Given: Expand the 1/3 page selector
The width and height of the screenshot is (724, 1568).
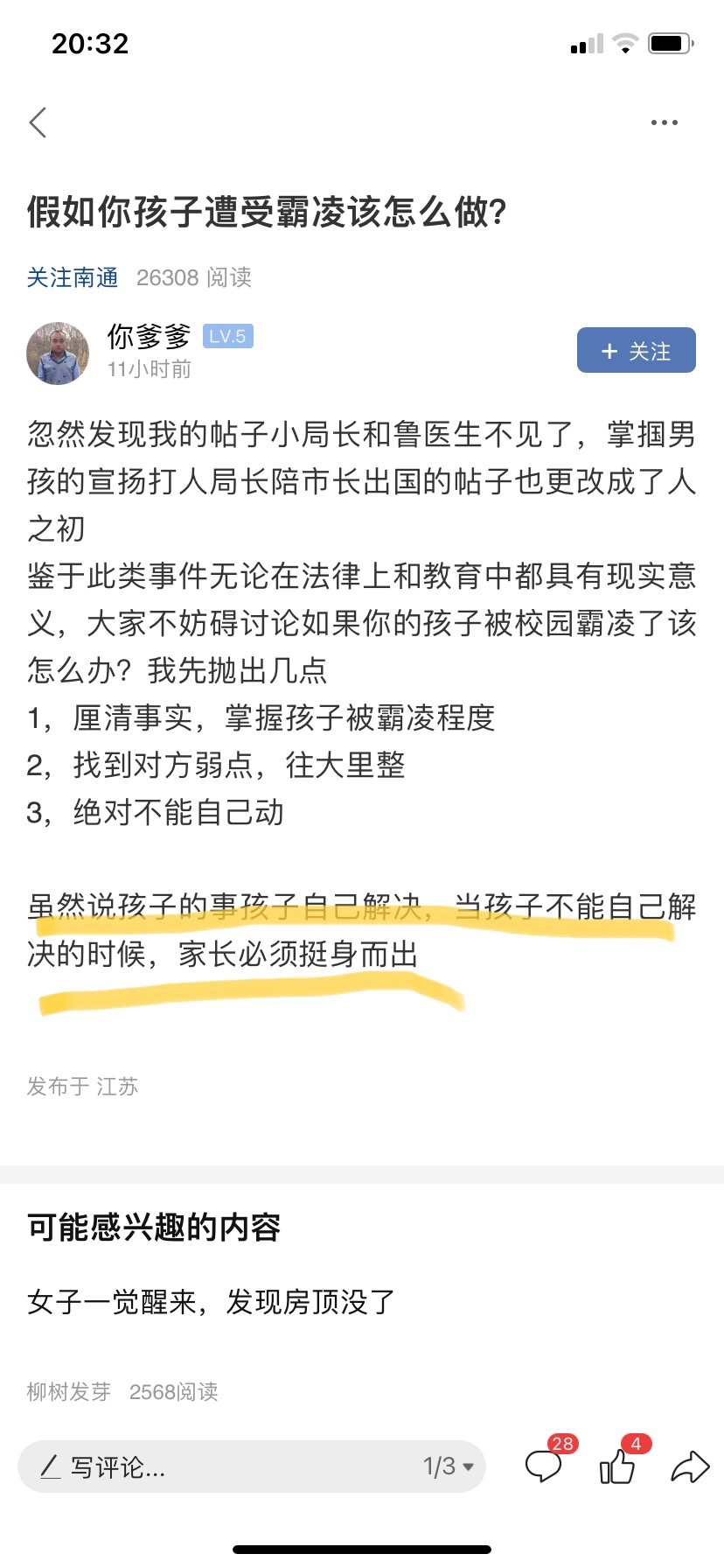Looking at the screenshot, I should click(449, 1466).
